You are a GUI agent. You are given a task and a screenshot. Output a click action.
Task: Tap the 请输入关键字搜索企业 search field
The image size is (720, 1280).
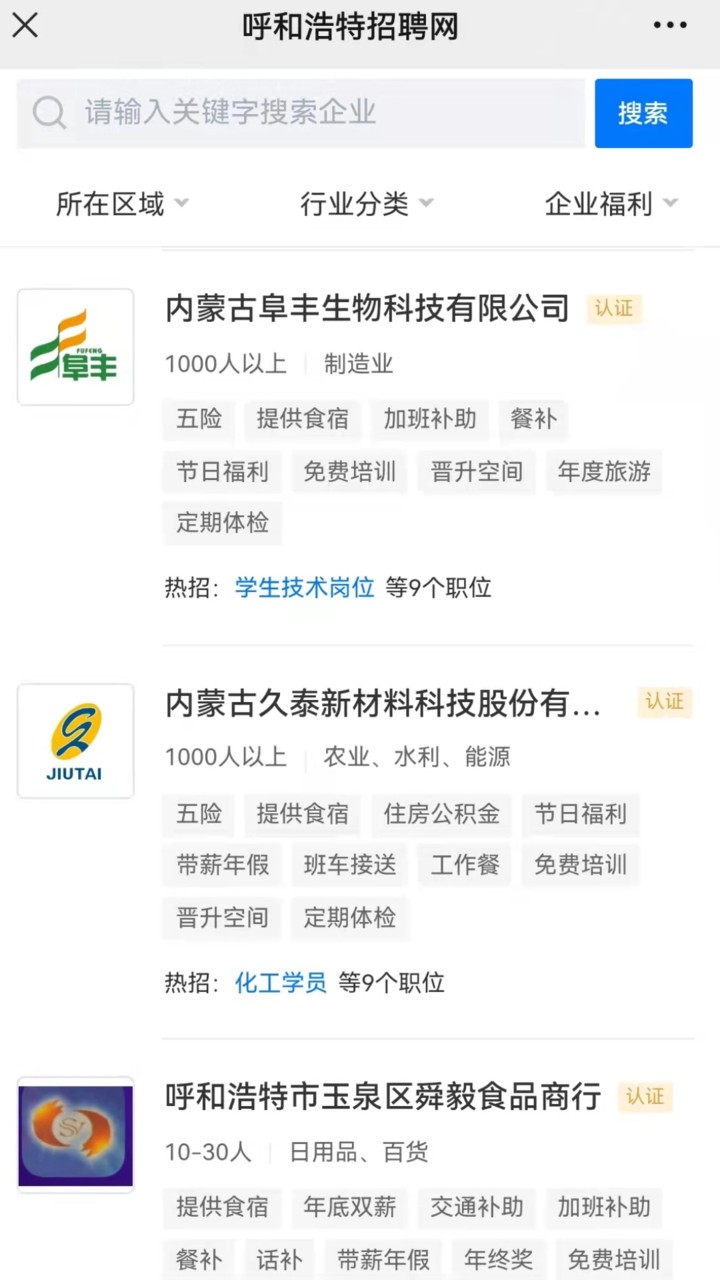click(300, 112)
